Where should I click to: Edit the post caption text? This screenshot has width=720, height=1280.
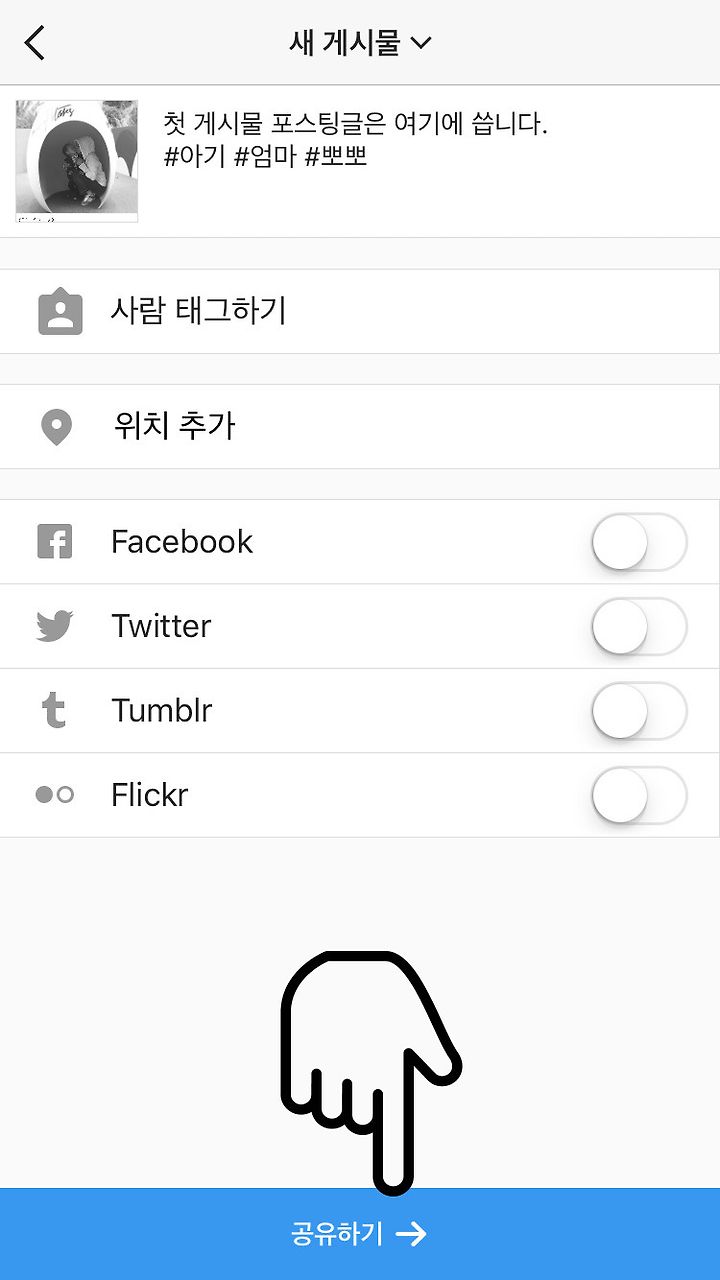pyautogui.click(x=355, y=140)
